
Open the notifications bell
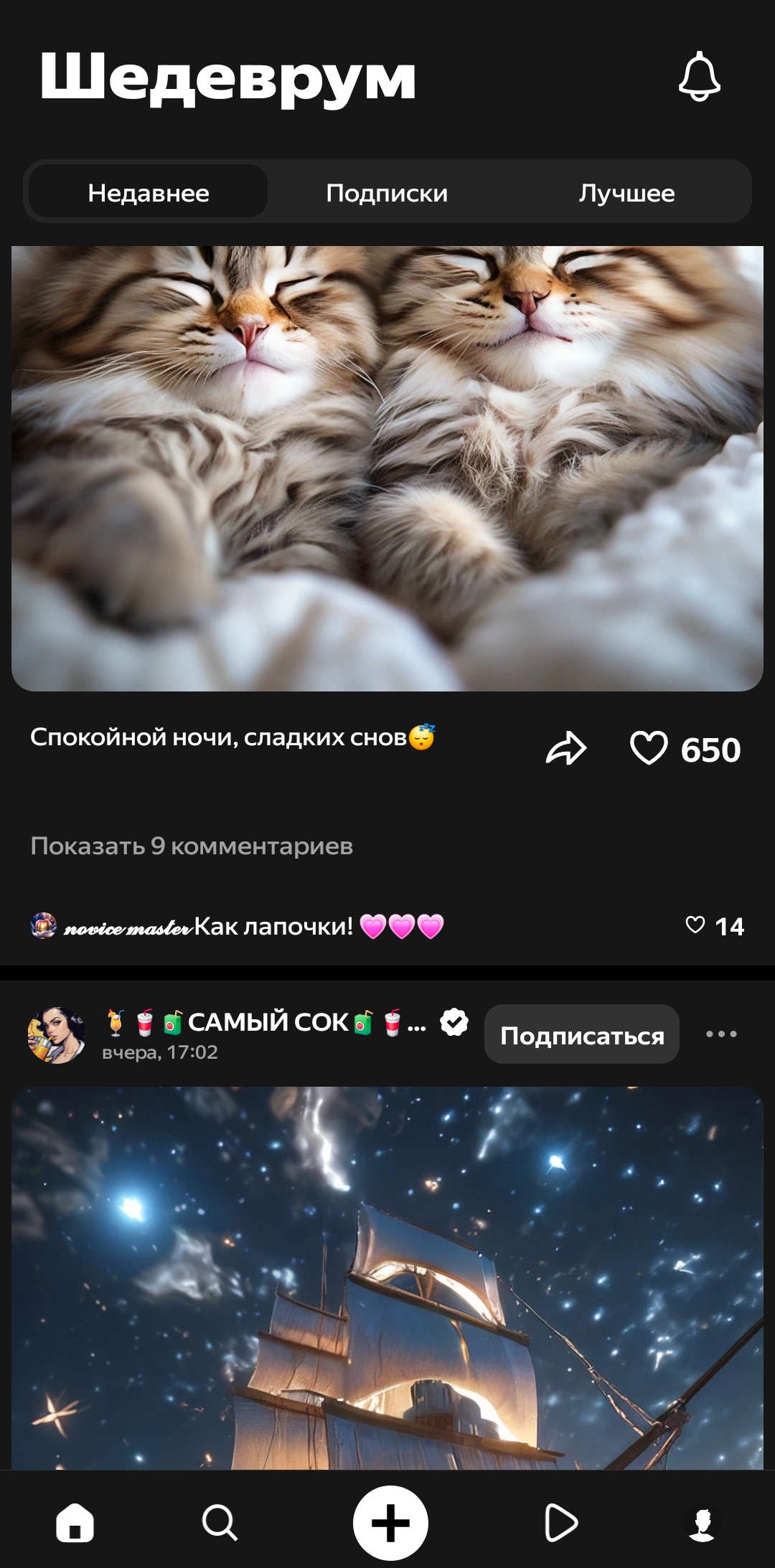pos(699,77)
